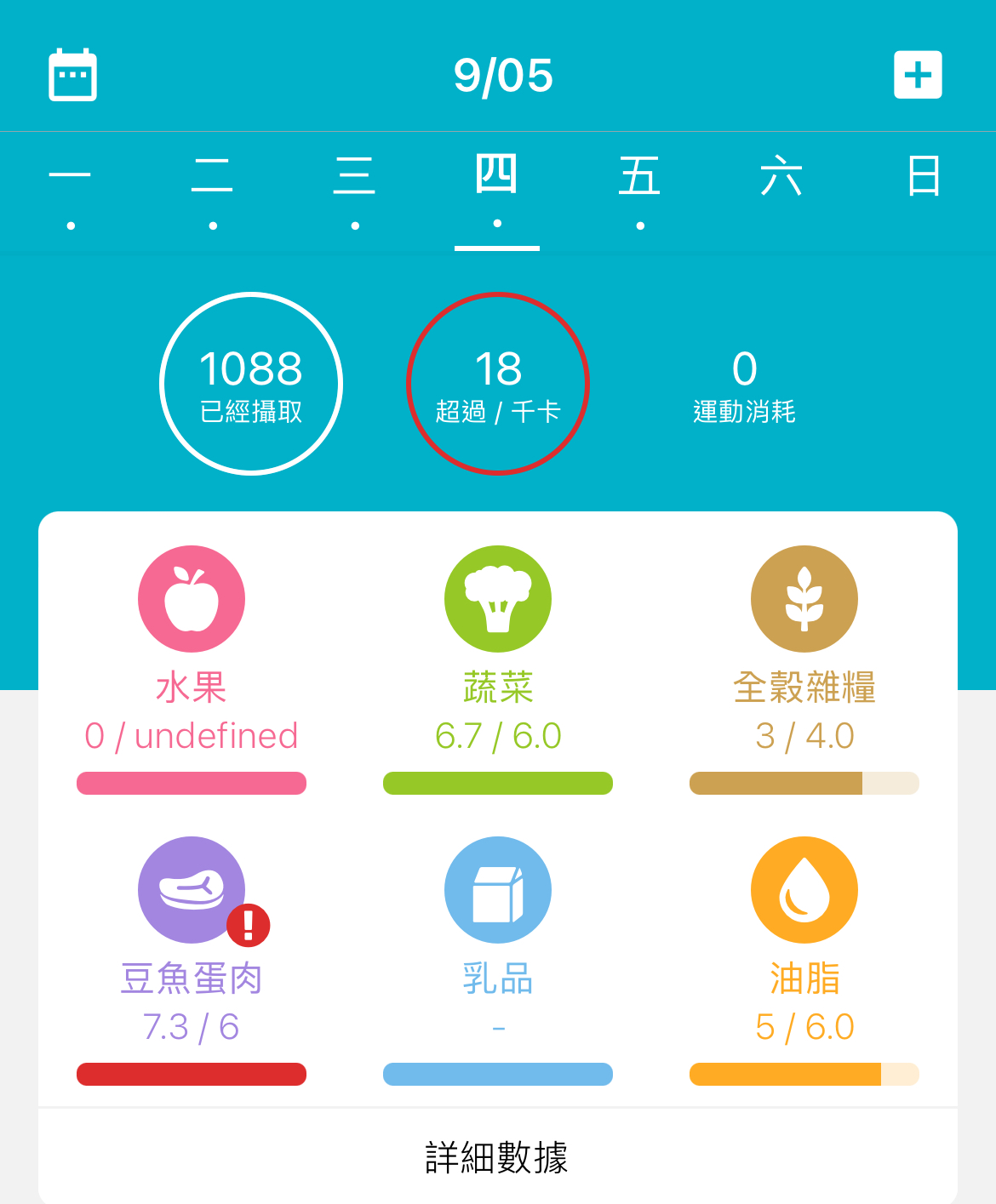Open the calendar date picker

pos(73,75)
